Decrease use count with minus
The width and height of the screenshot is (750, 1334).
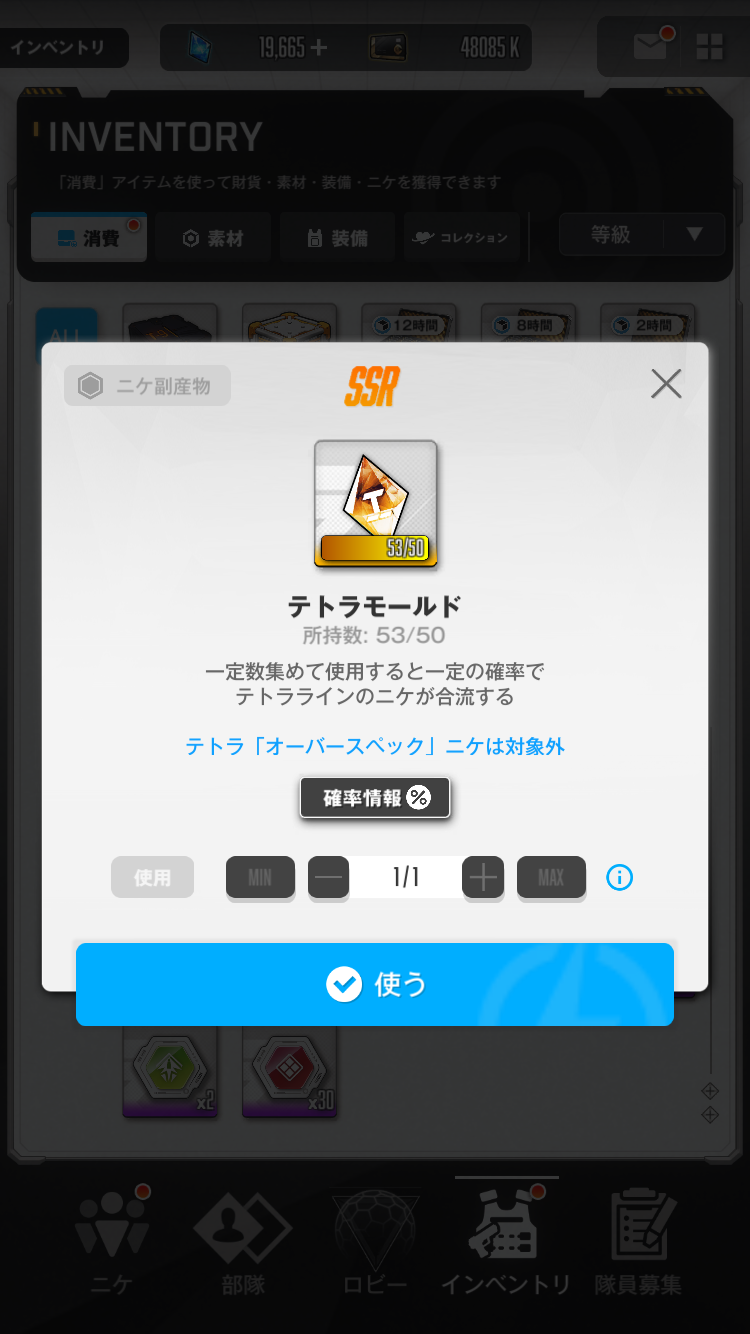[x=328, y=878]
